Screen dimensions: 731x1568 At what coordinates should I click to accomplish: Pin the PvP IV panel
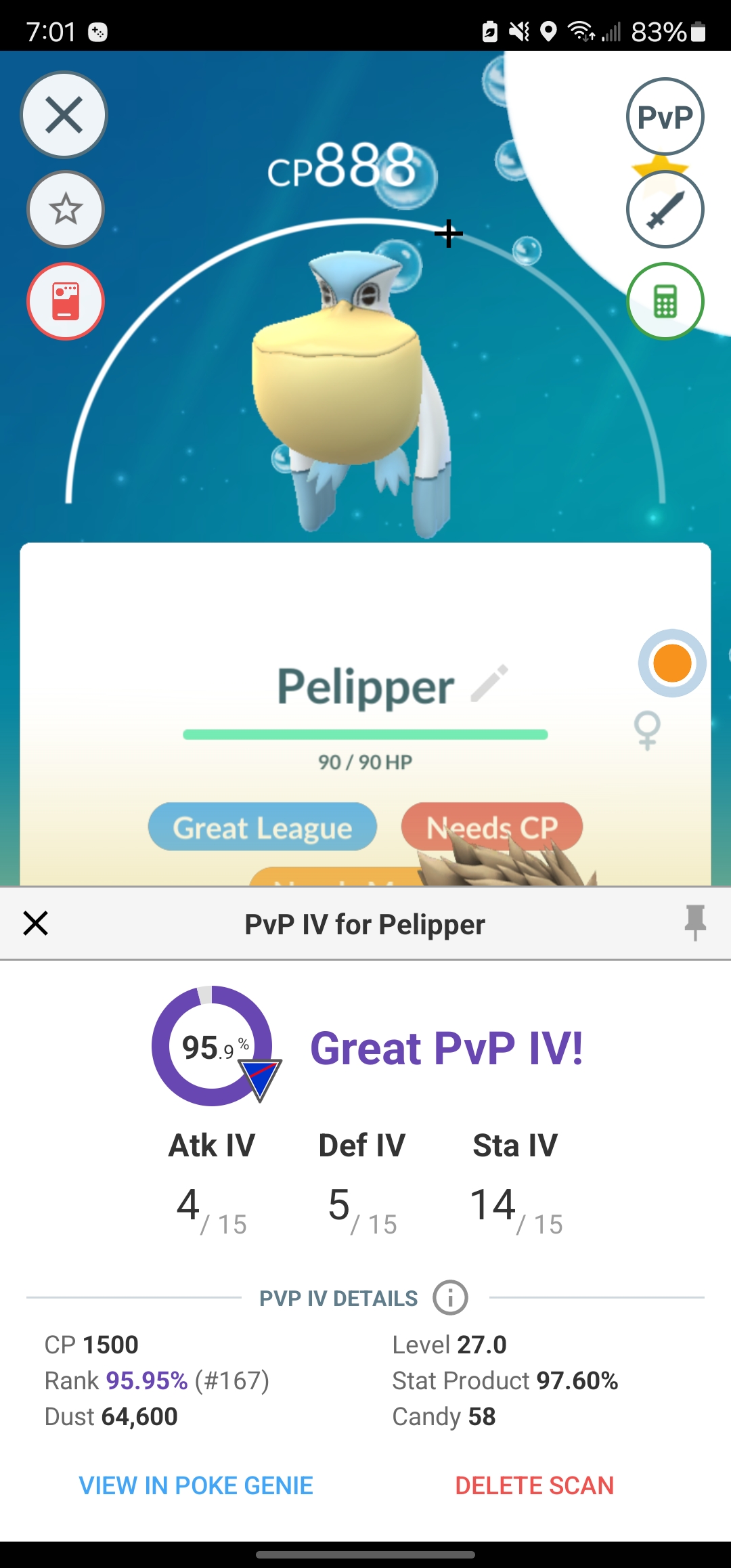pyautogui.click(x=695, y=923)
